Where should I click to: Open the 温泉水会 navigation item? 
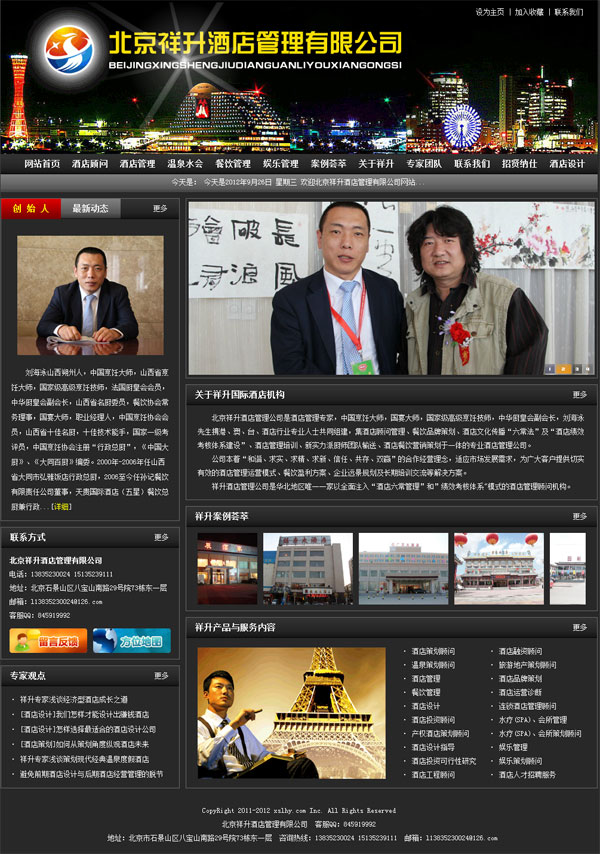[x=185, y=163]
